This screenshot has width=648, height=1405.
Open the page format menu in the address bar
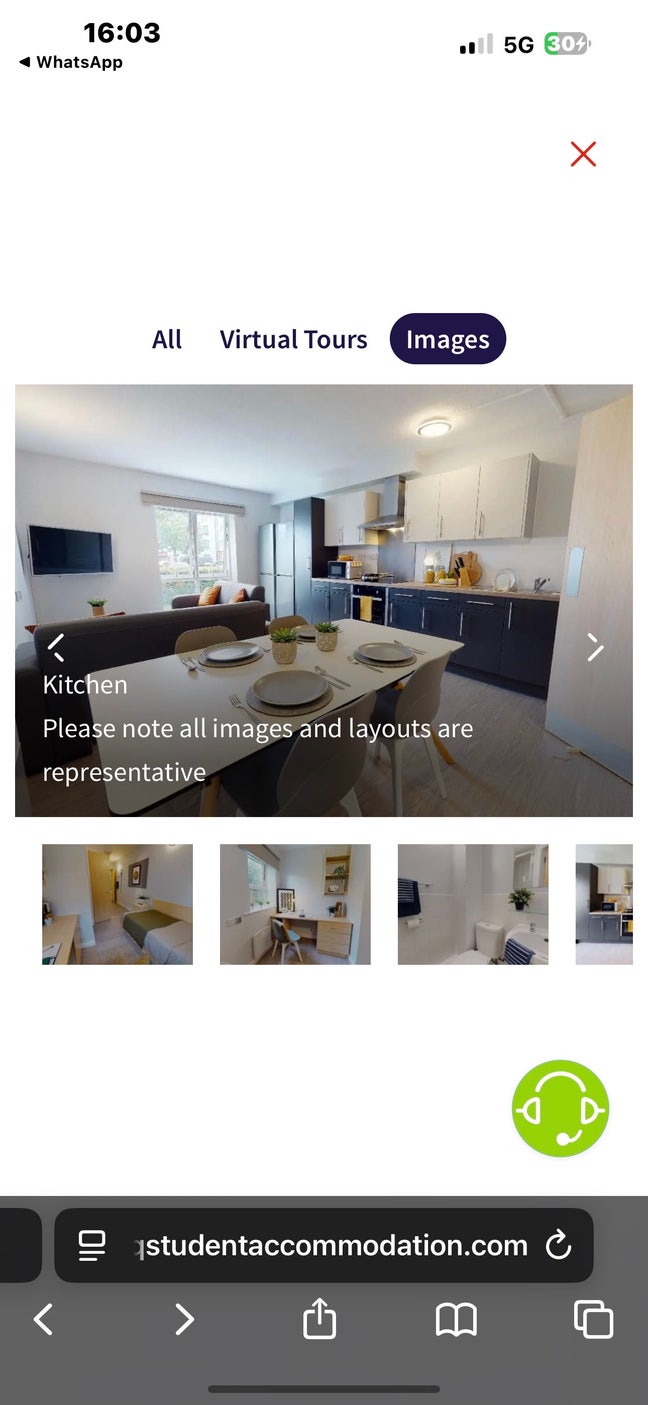click(92, 1245)
